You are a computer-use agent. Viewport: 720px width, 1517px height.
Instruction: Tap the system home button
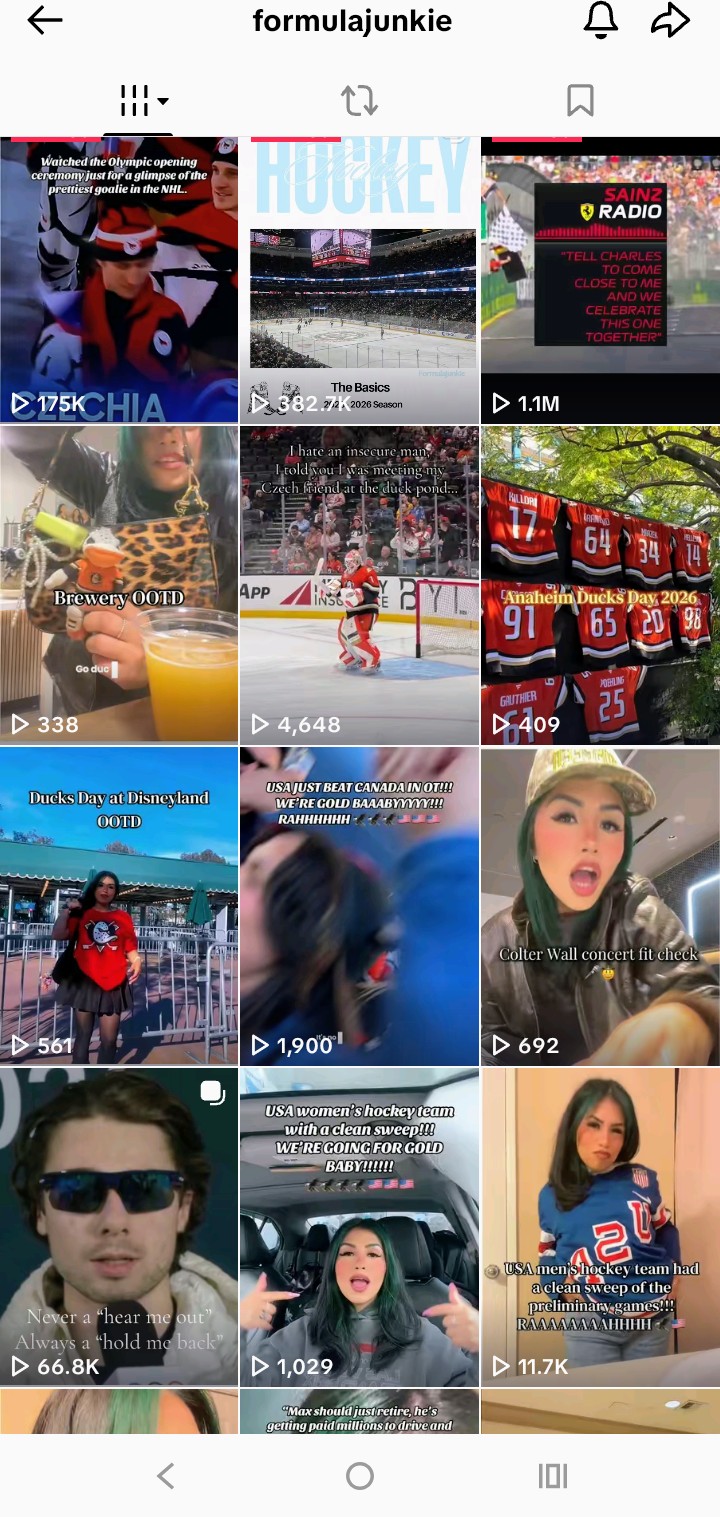pos(359,1475)
